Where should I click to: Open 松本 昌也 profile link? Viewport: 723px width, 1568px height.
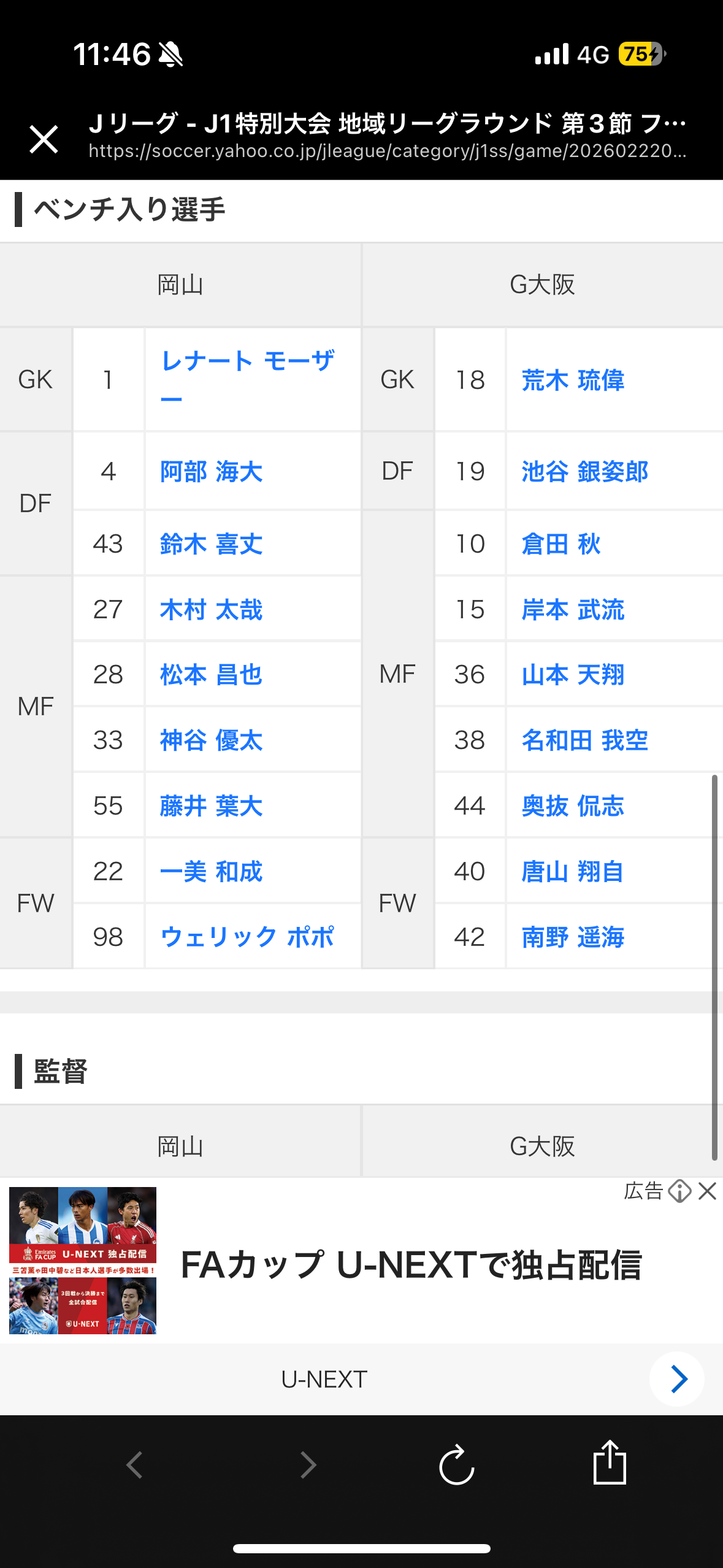[x=212, y=675]
